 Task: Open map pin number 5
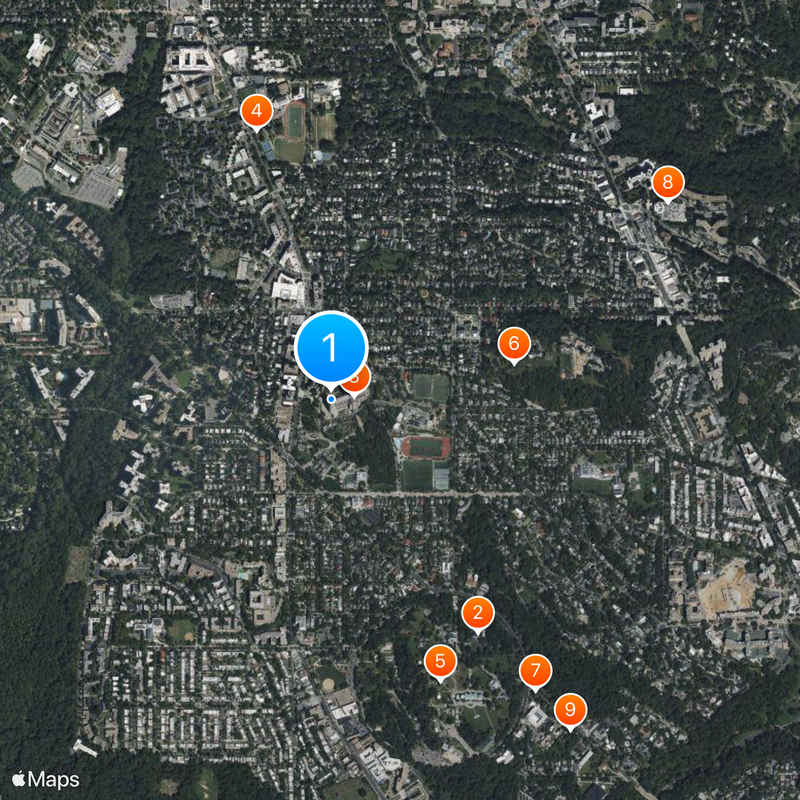[440, 661]
